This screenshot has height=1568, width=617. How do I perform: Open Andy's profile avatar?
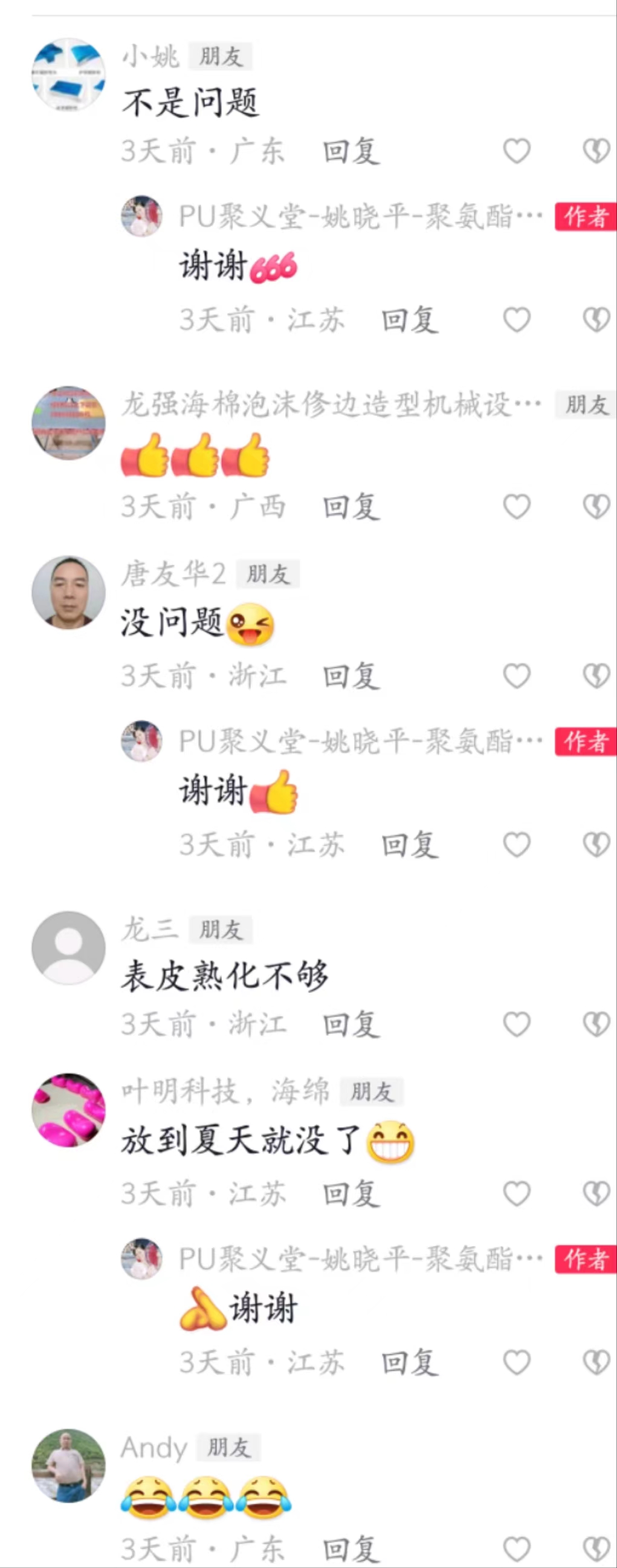pos(68,1465)
